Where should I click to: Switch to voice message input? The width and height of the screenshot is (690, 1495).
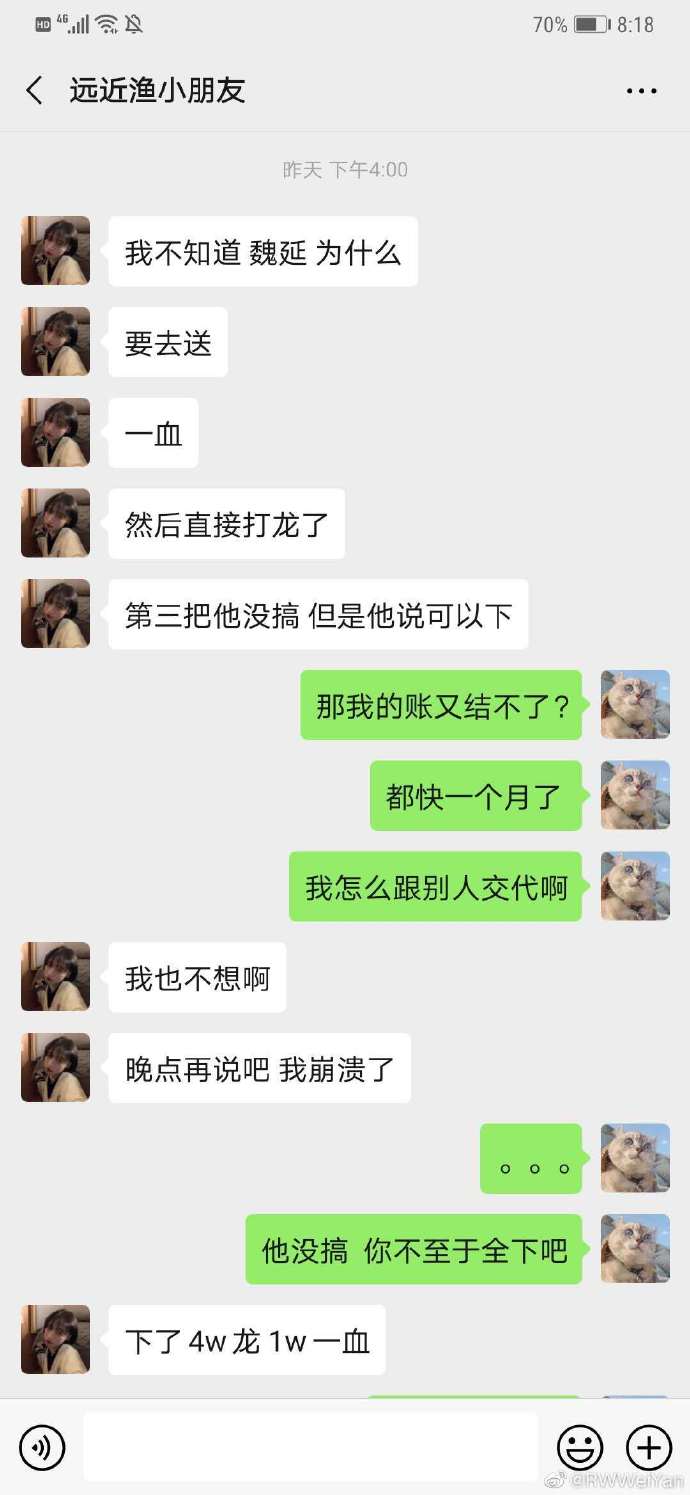pyautogui.click(x=42, y=1447)
